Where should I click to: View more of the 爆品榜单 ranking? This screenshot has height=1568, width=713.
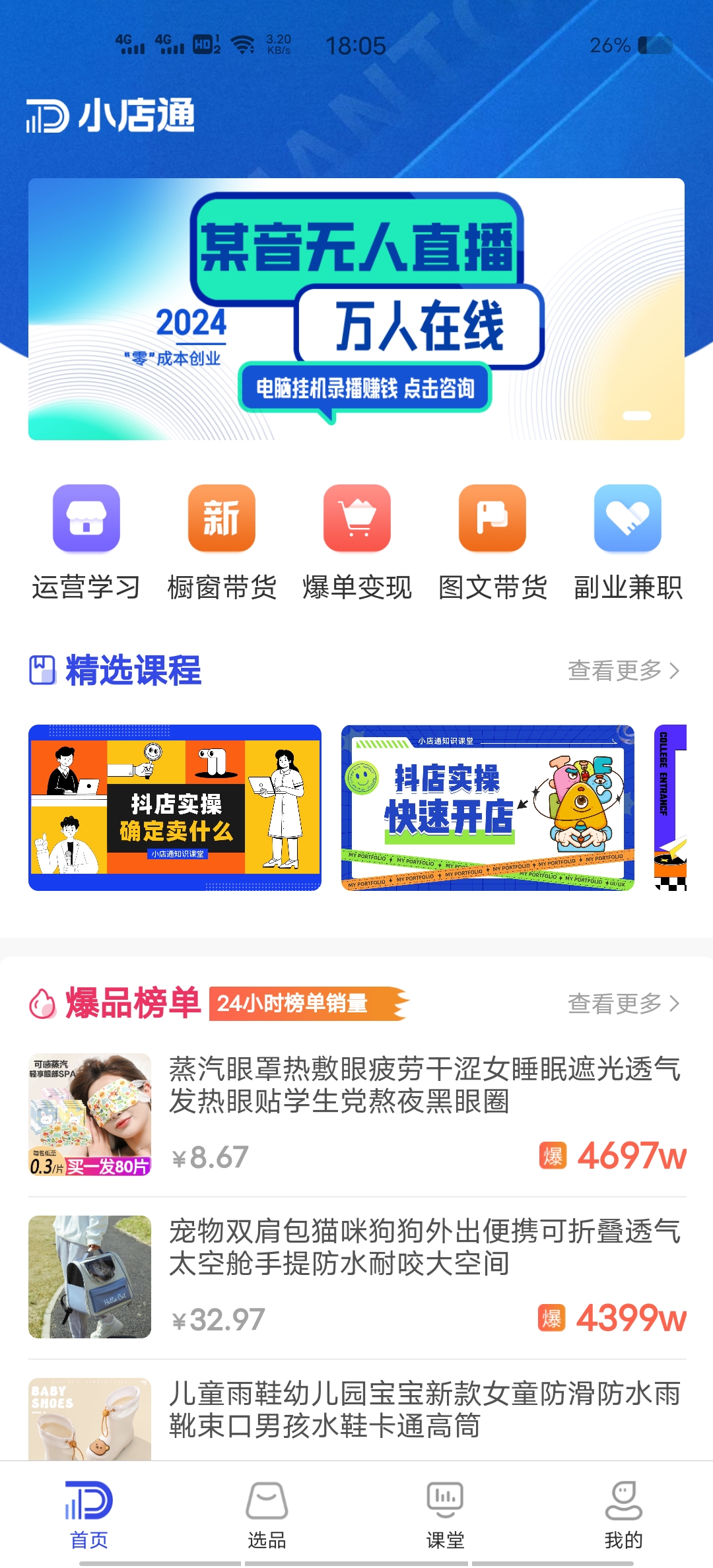coord(623,1004)
